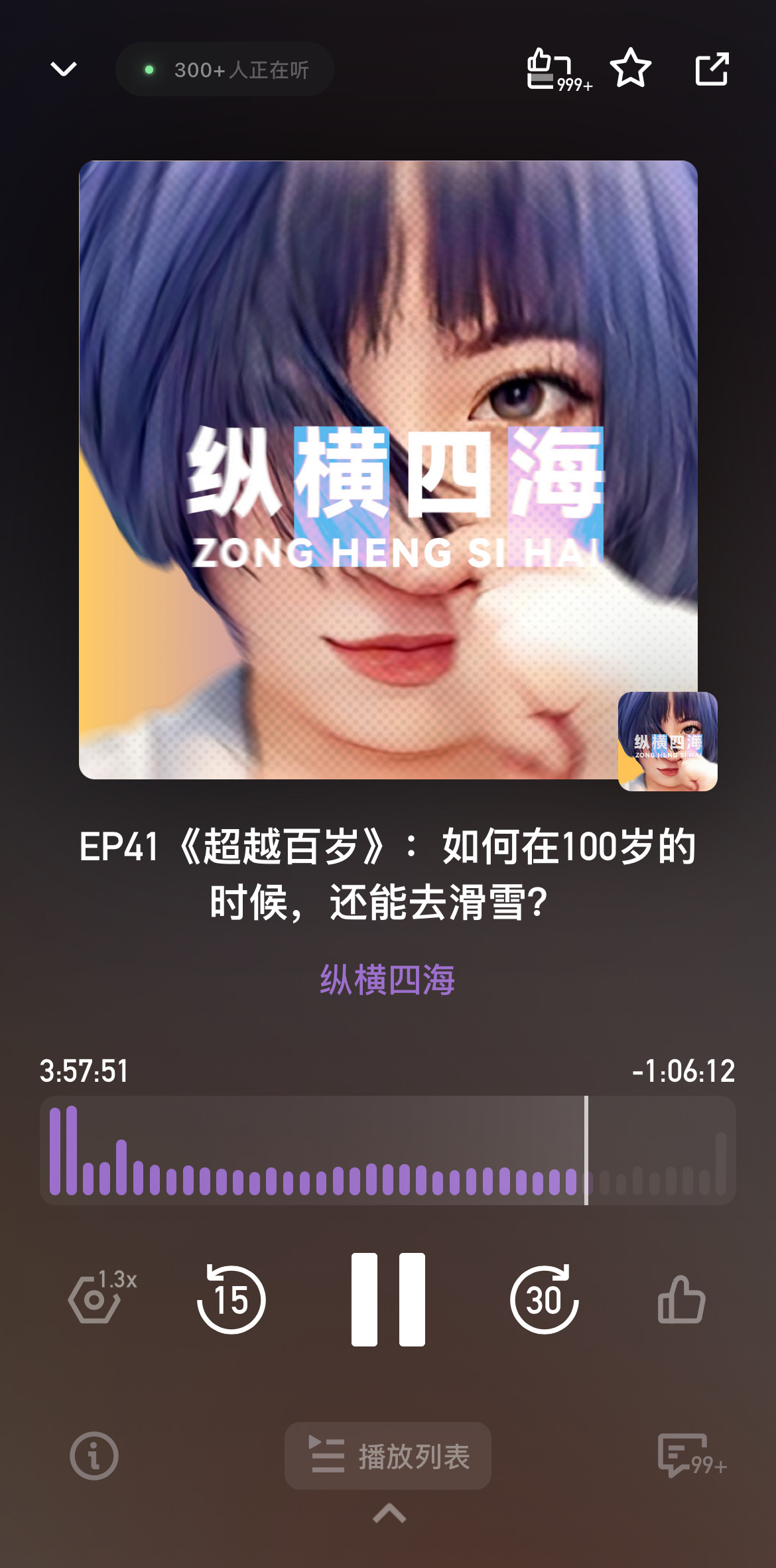Rewind 15 seconds

click(x=231, y=1299)
